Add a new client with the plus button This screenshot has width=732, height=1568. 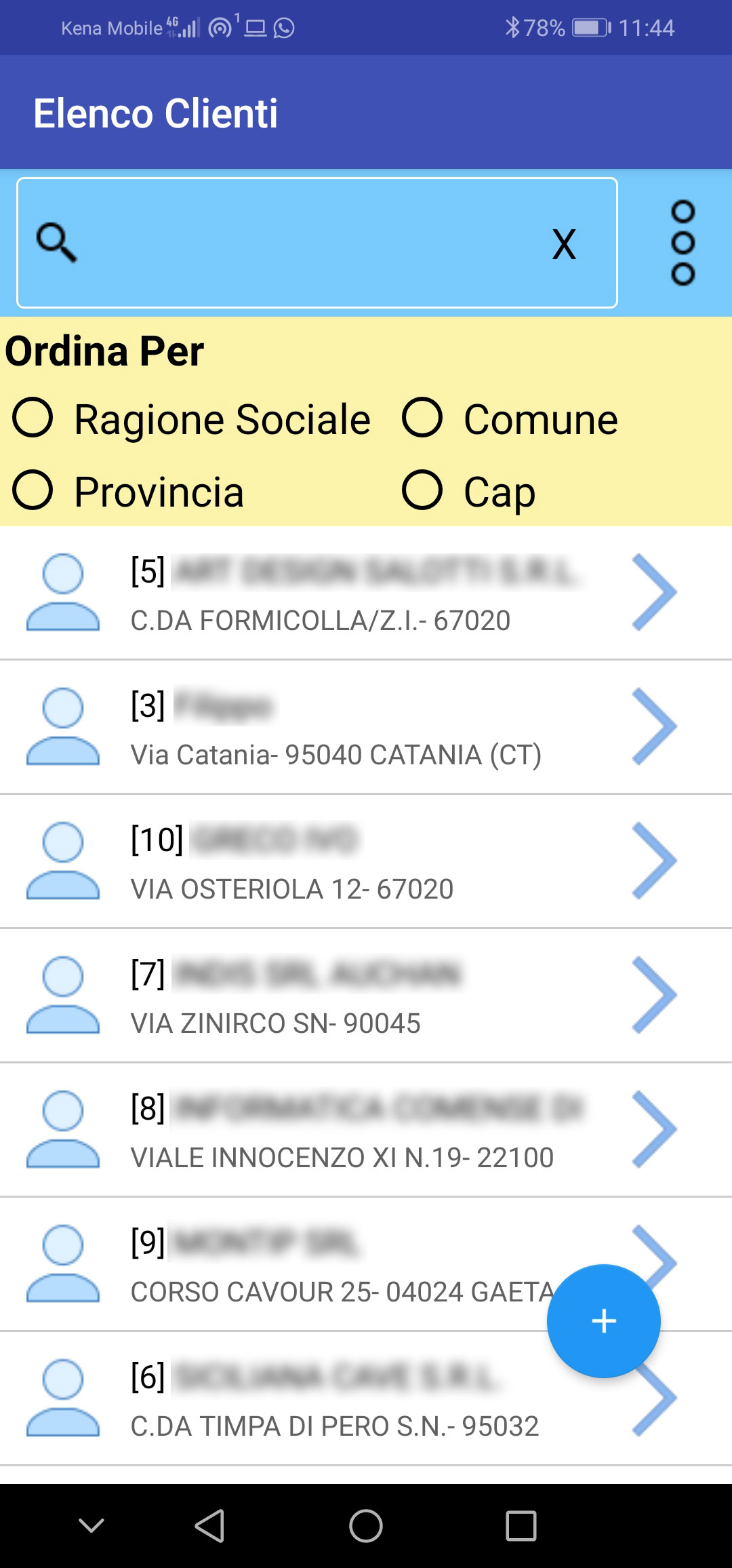click(604, 1321)
